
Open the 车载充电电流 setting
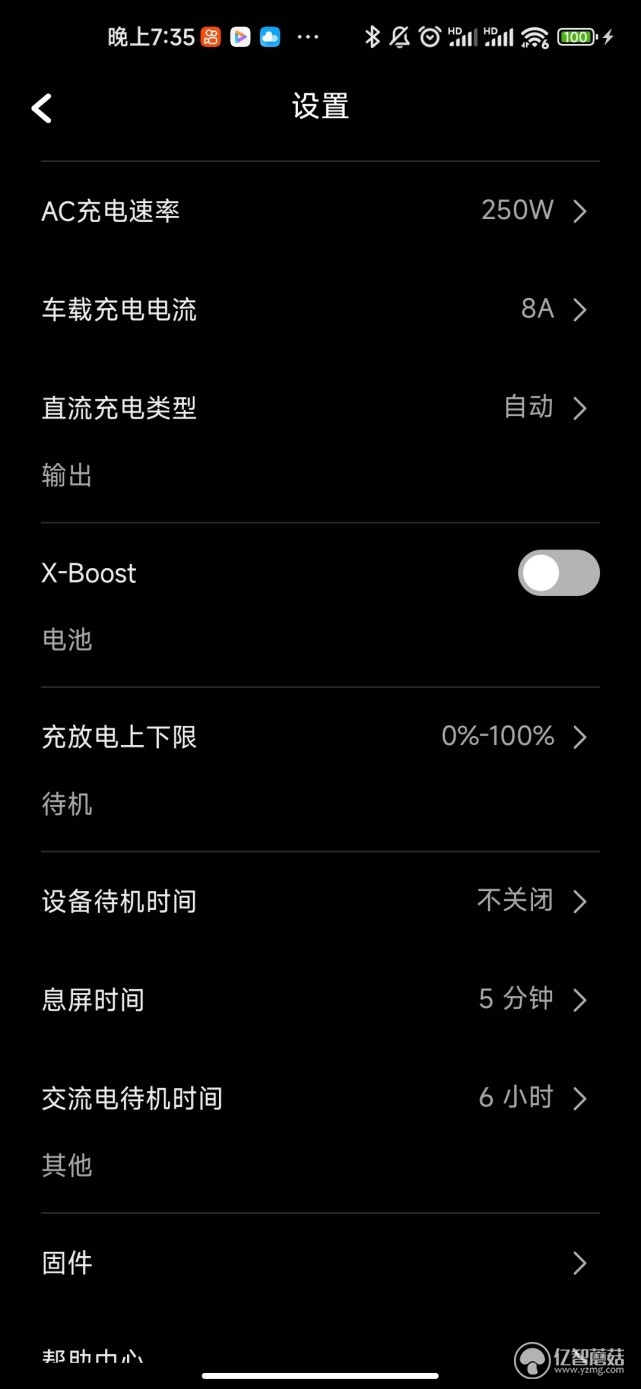click(x=320, y=309)
